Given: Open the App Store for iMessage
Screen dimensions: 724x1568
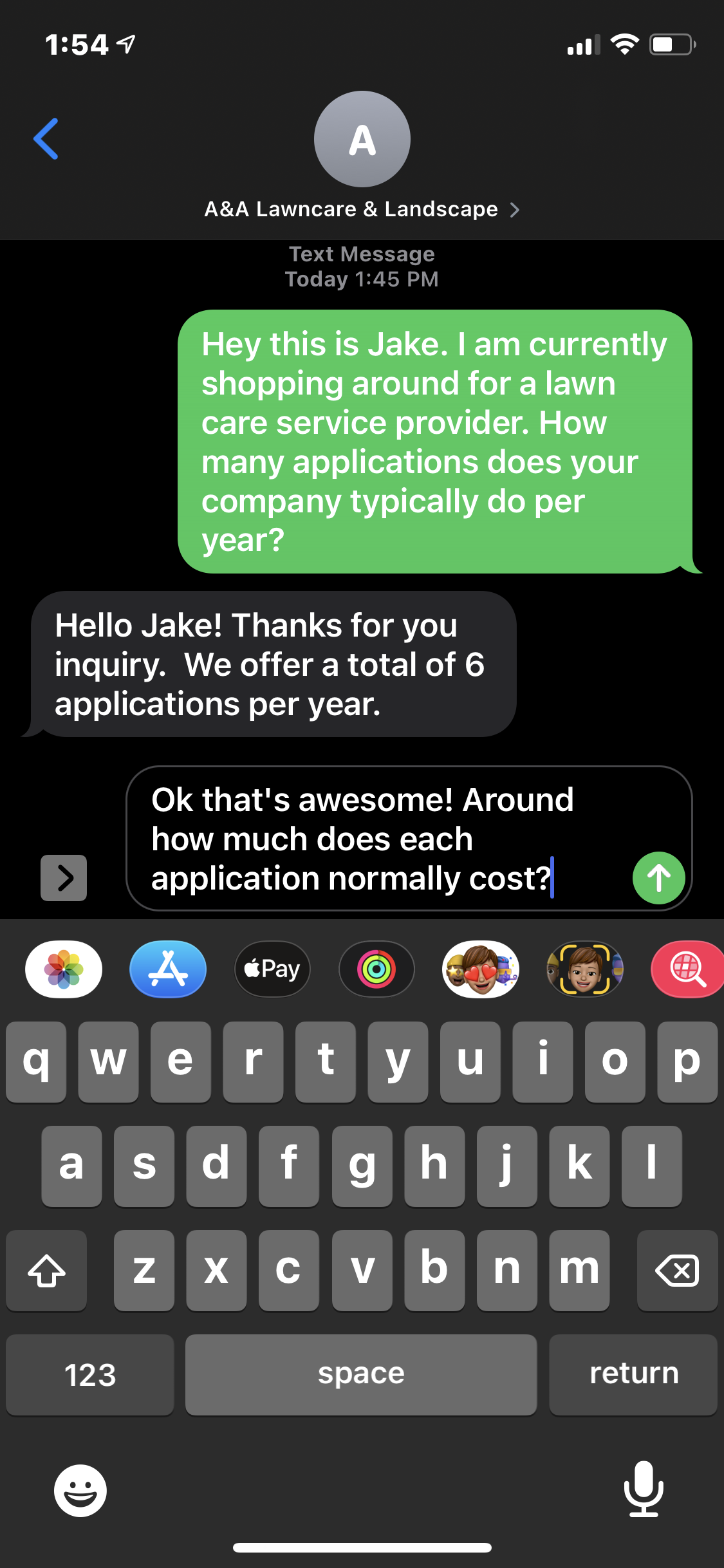Looking at the screenshot, I should (168, 969).
